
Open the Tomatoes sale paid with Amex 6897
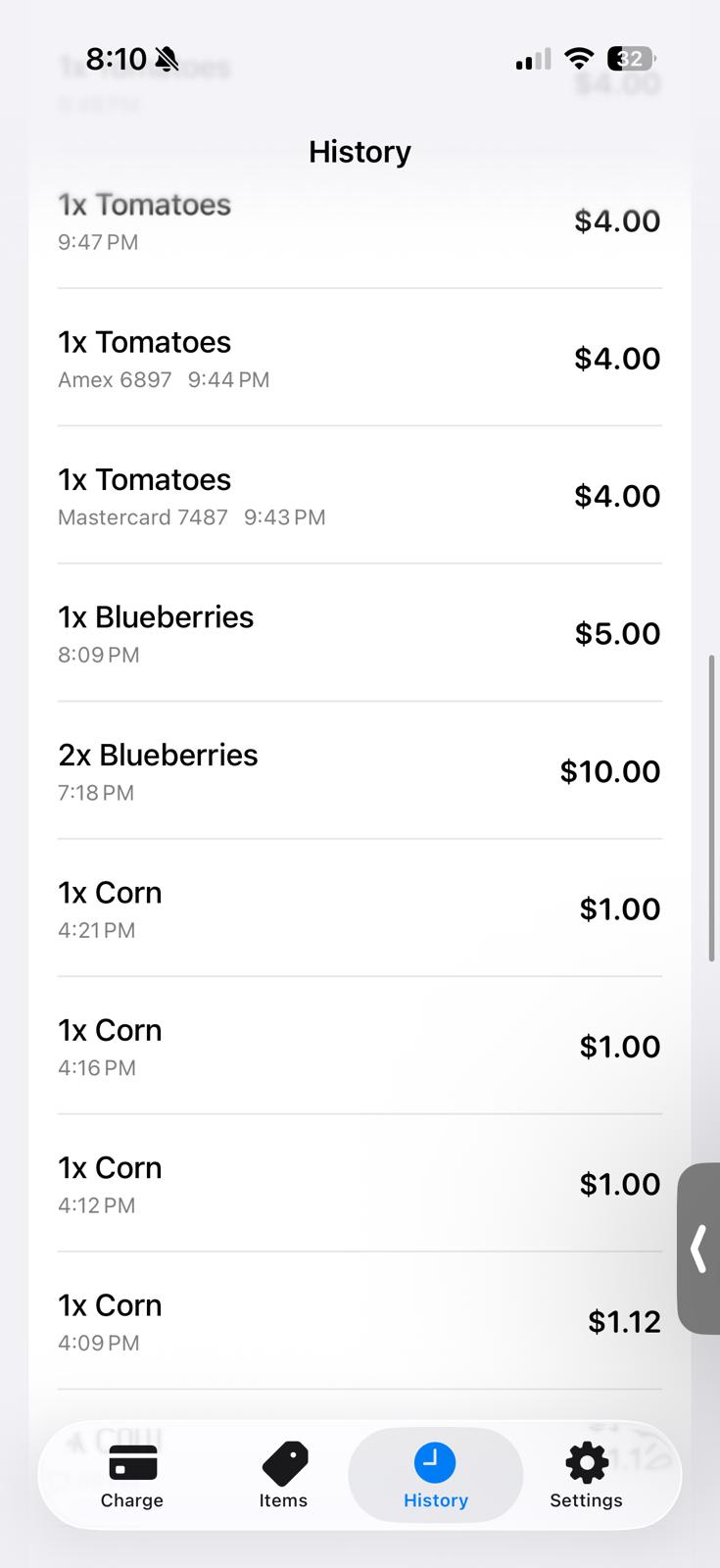(x=360, y=358)
